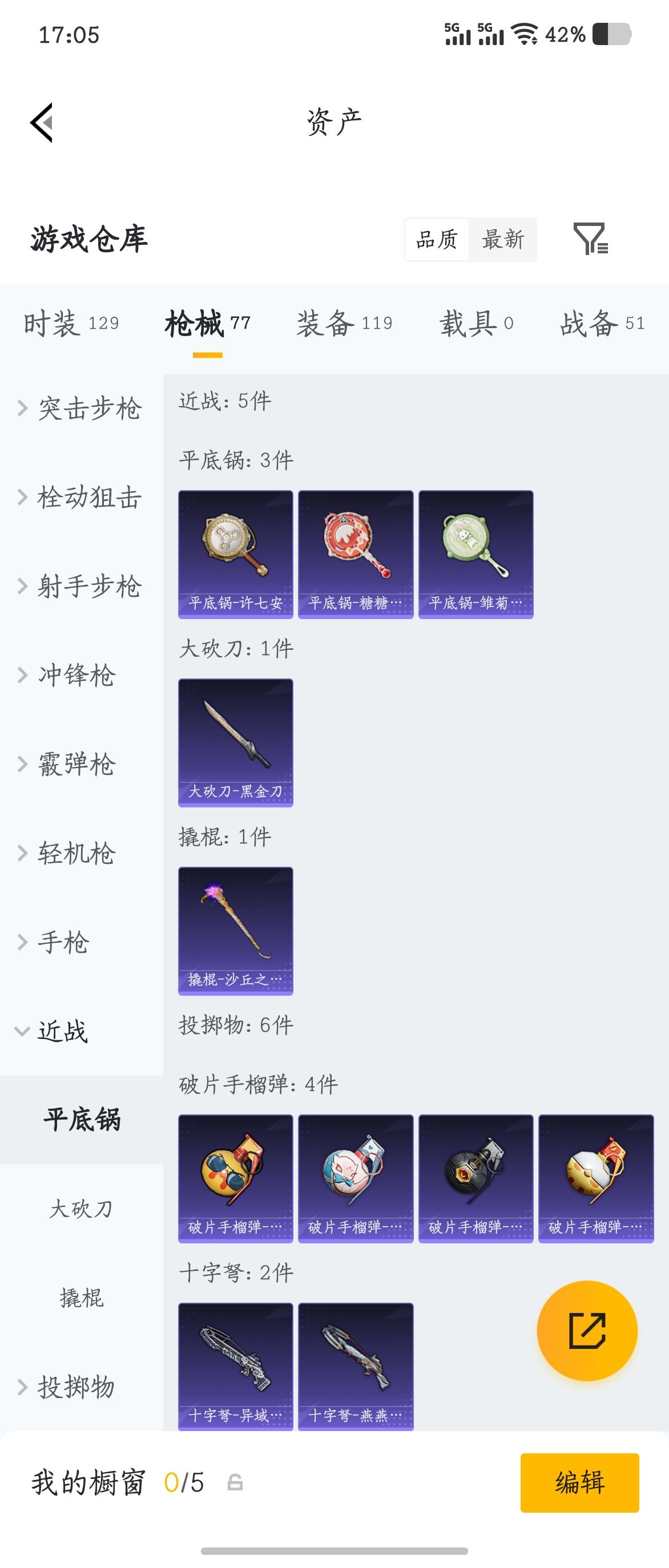This screenshot has width=669, height=1568.
Task: Select the 平底锅-许七安 item card
Action: pyautogui.click(x=236, y=554)
